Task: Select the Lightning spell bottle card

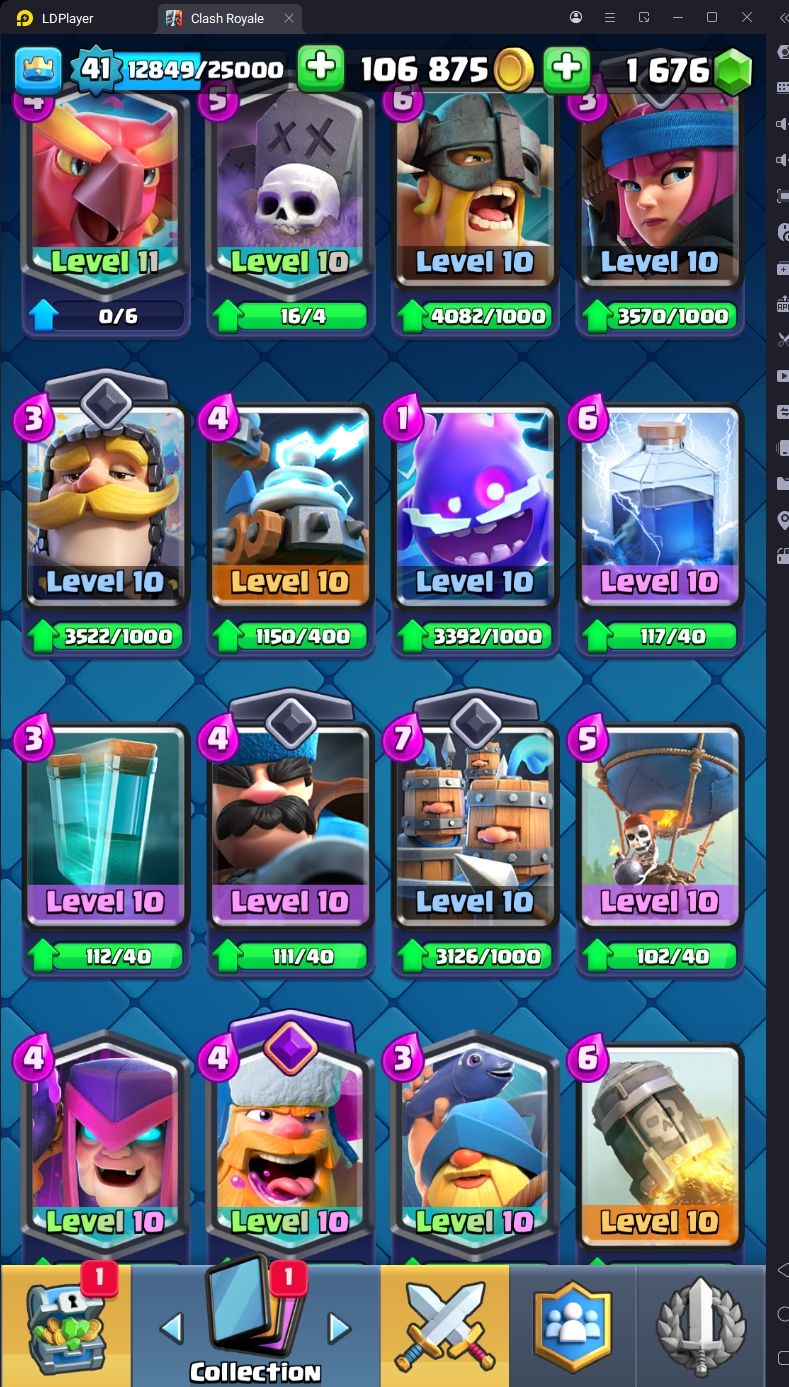Action: 659,505
